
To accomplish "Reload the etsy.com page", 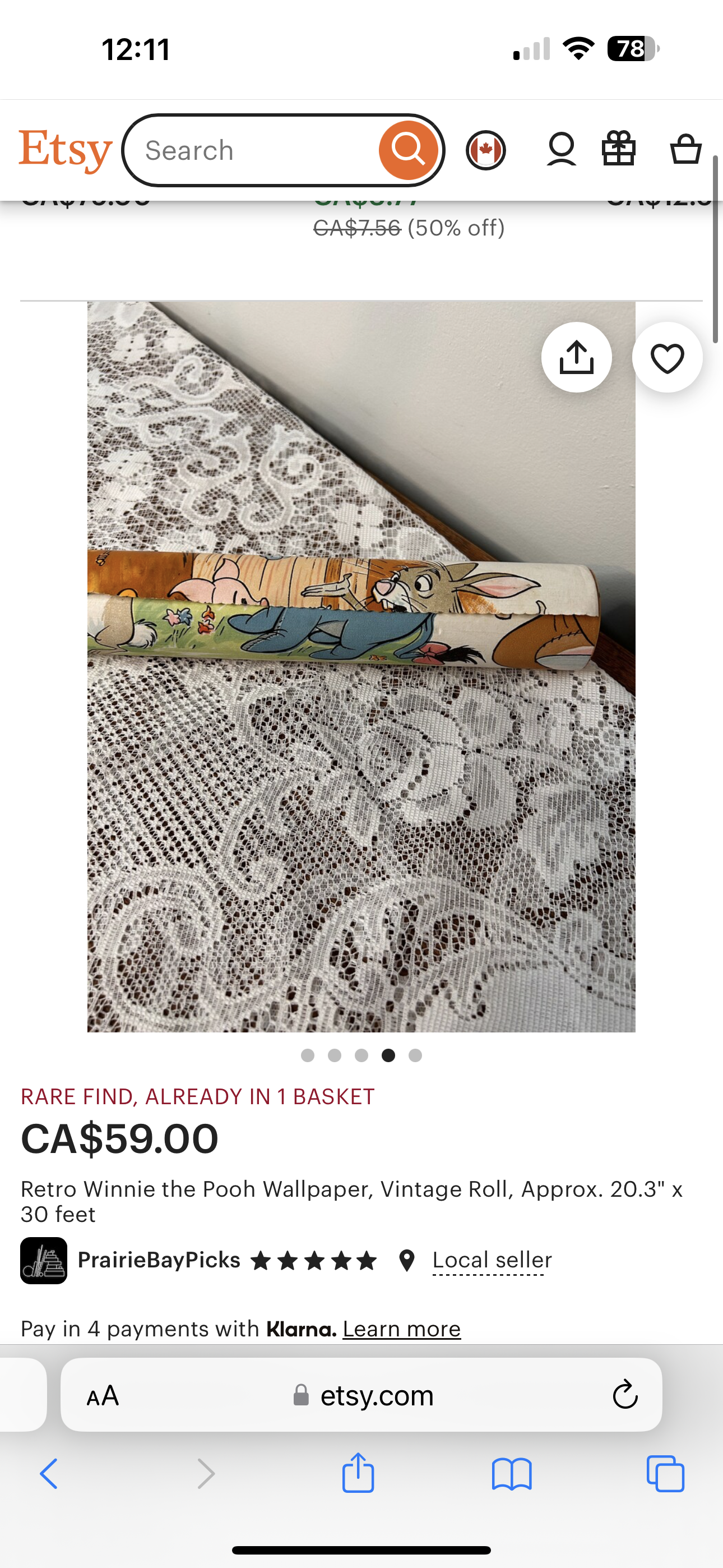I will click(x=624, y=1395).
